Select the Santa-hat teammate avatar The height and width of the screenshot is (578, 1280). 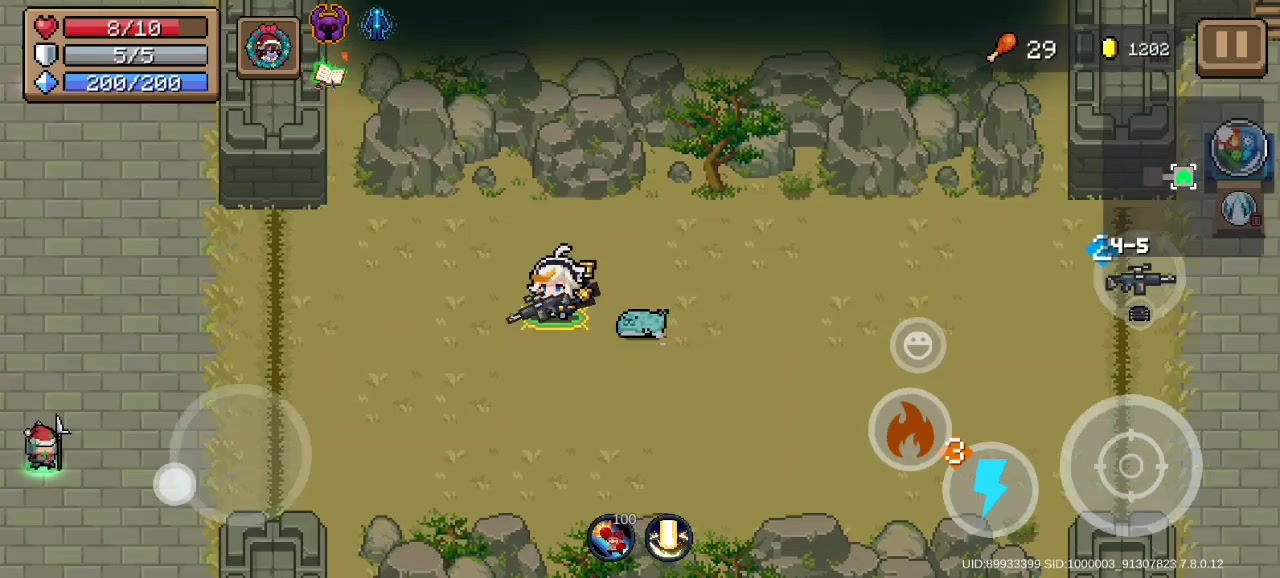pos(44,445)
